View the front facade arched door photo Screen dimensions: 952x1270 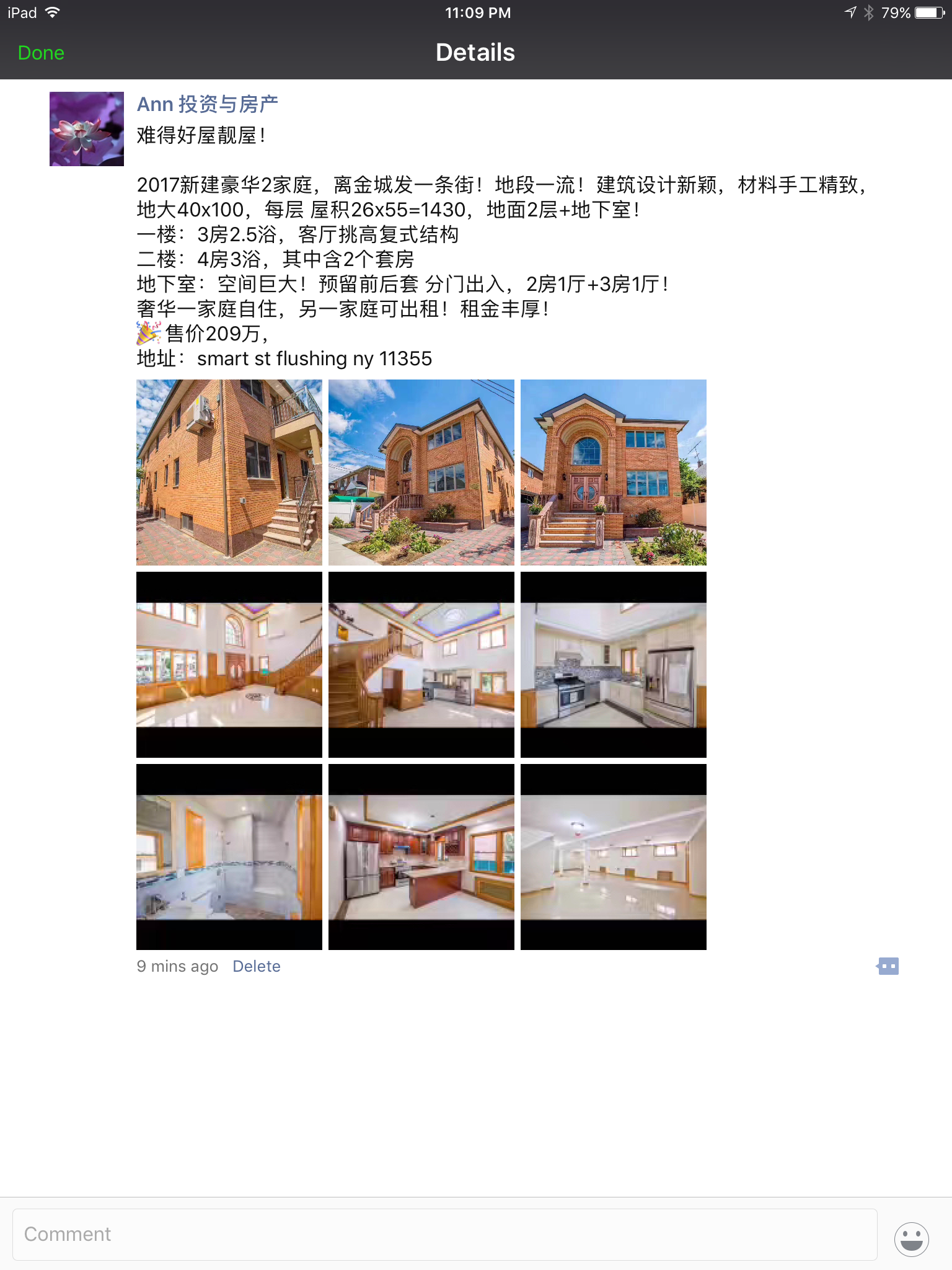point(614,473)
